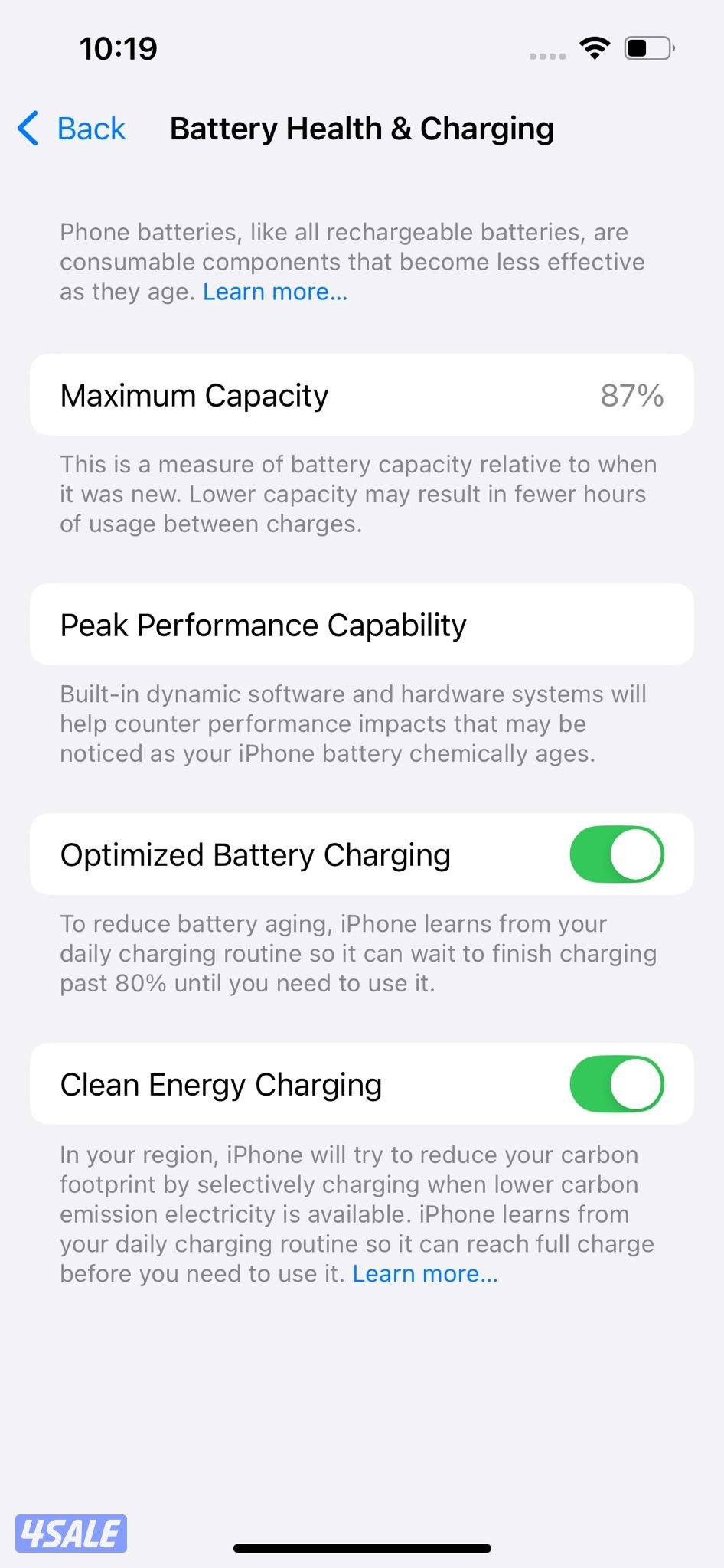The width and height of the screenshot is (724, 1568).
Task: Select the Battery Health & Charging title
Action: pos(362,129)
